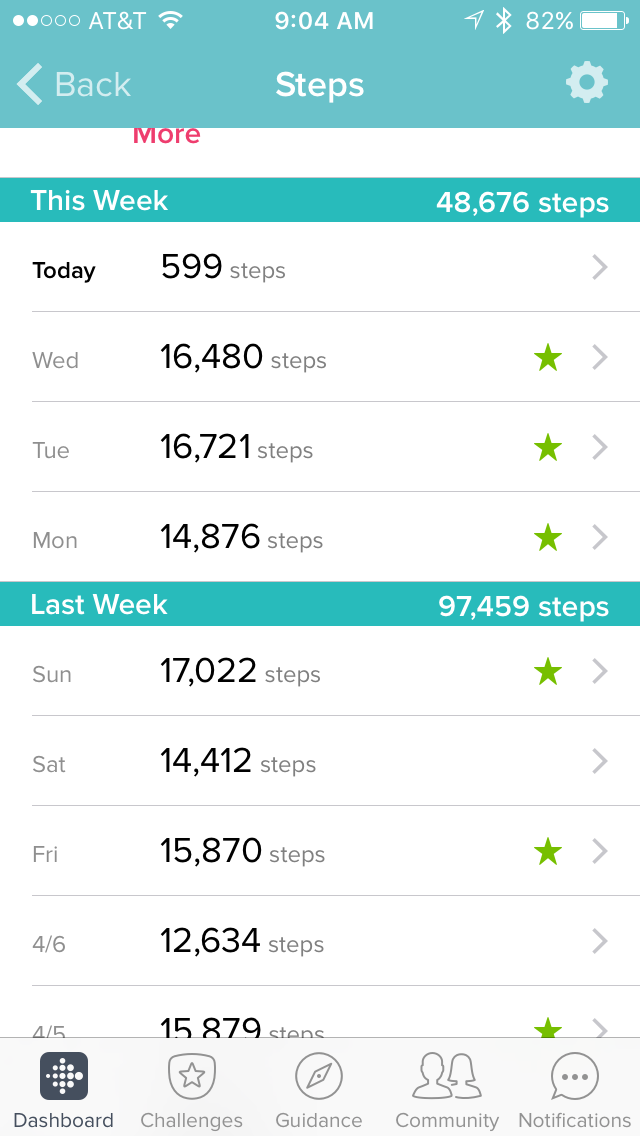
Task: Tap the pink More link
Action: point(167,135)
